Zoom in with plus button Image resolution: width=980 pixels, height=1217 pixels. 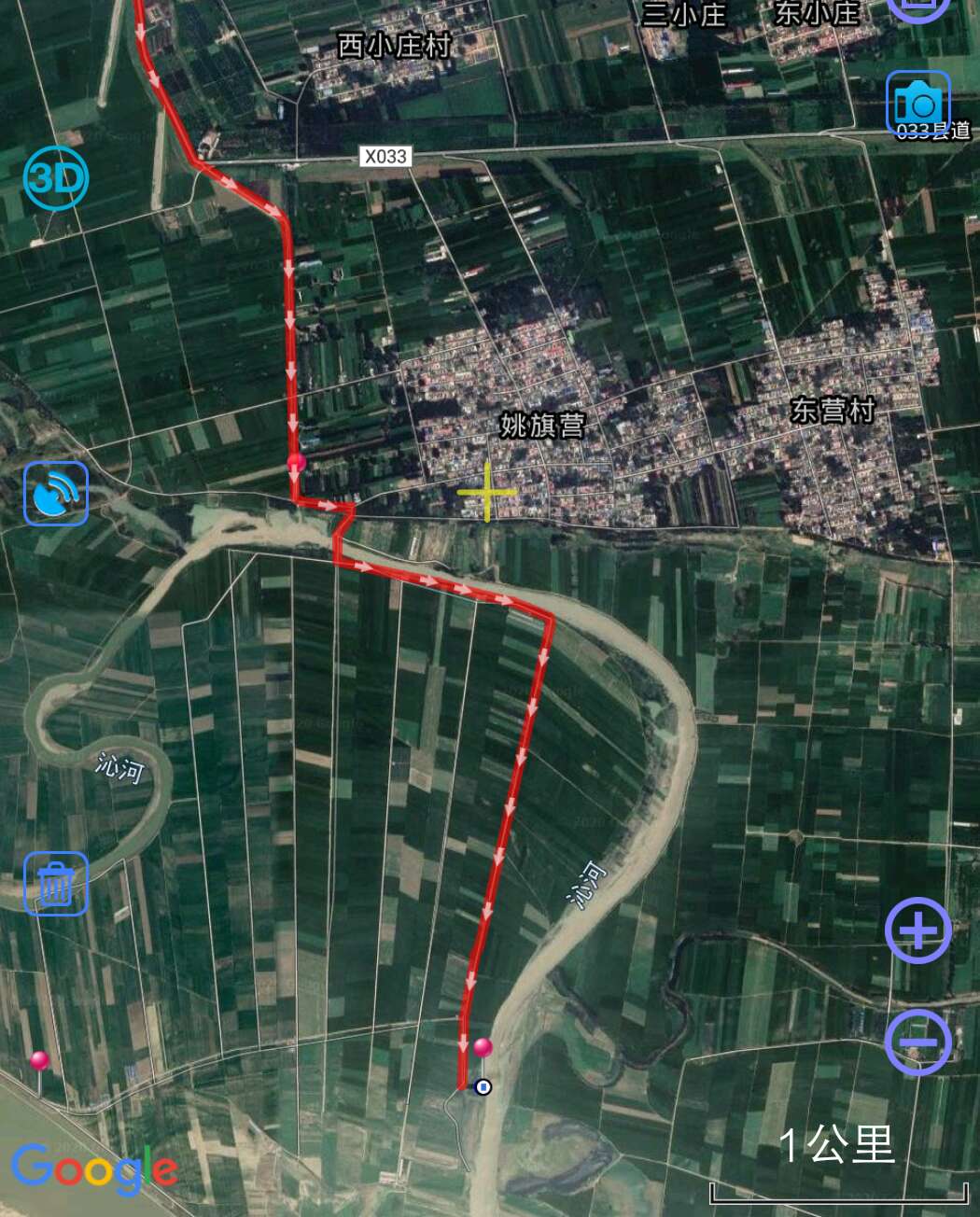point(917,930)
